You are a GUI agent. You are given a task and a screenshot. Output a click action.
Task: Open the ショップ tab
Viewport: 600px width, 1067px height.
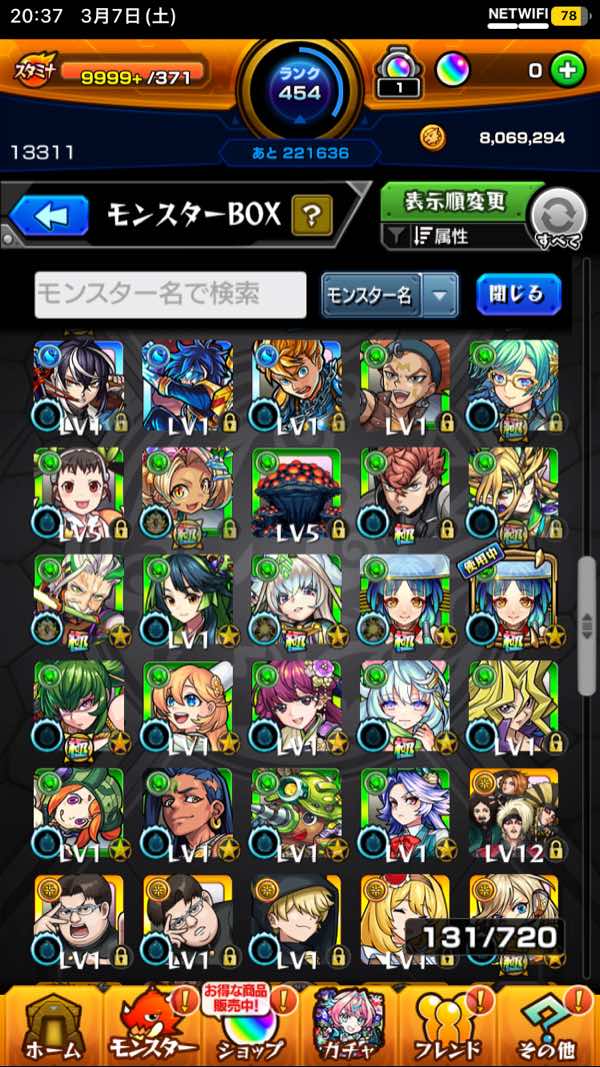(250, 1027)
